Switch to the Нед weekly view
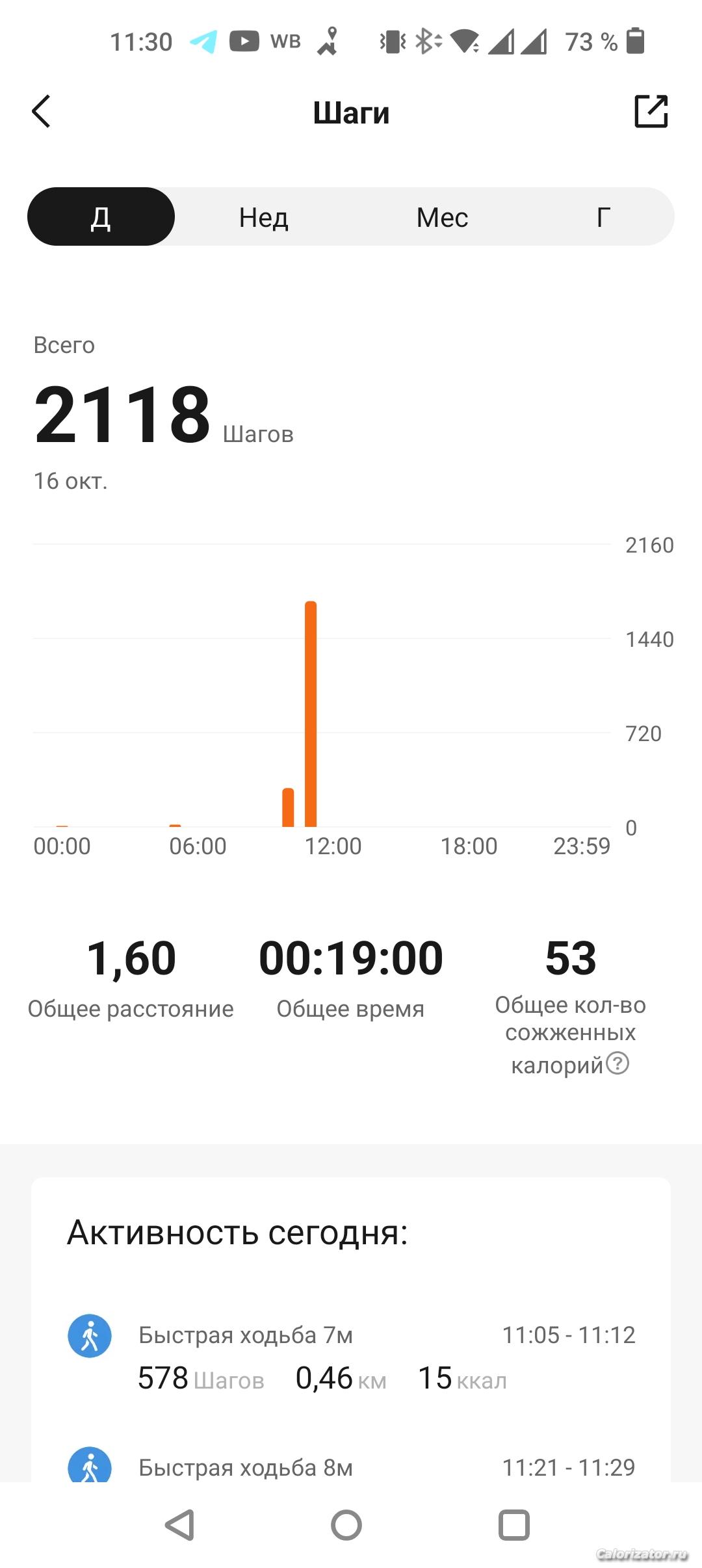702x1568 pixels. pyautogui.click(x=263, y=217)
